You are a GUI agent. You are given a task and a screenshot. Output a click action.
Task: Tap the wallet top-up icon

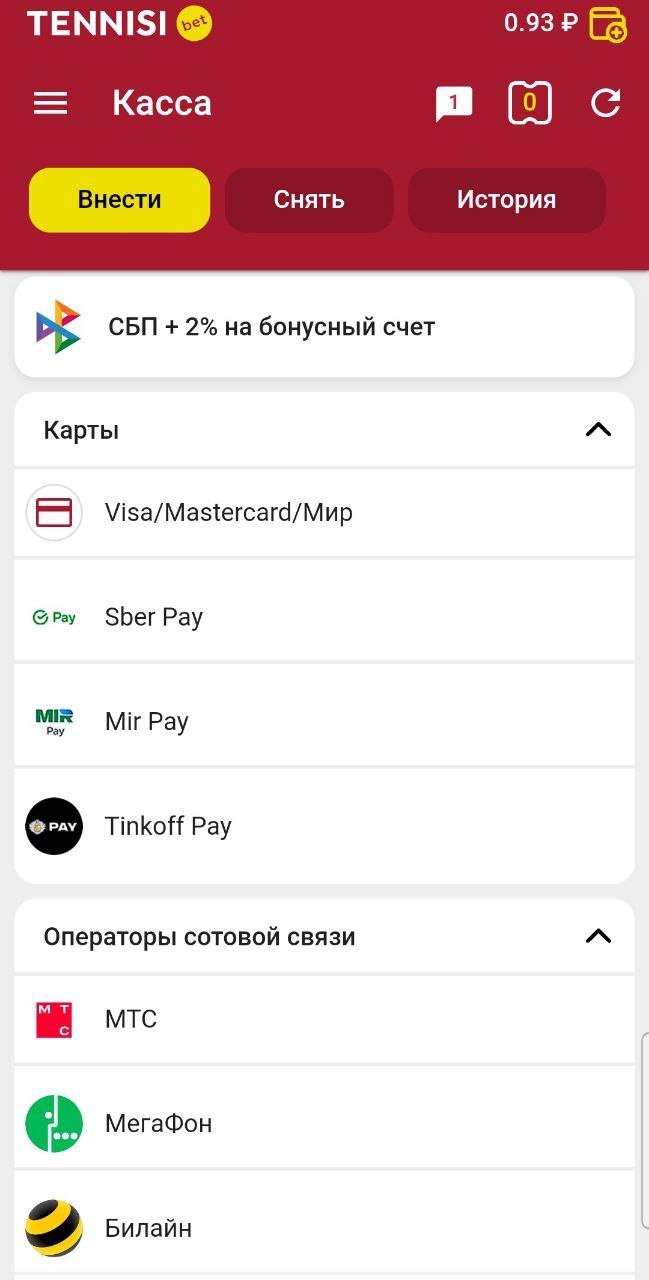pos(607,24)
